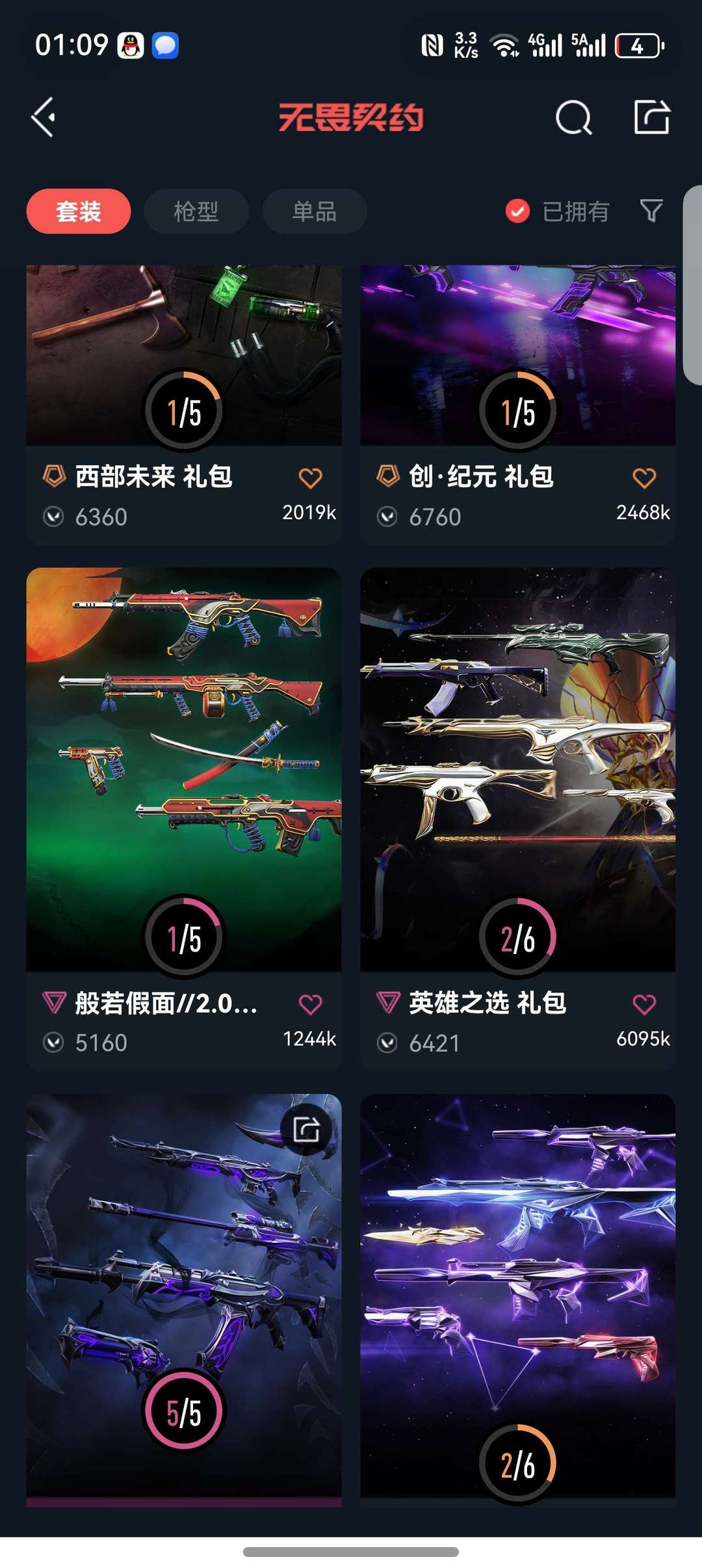Screen dimensions: 702x1568
Task: Switch to the 单品 tab
Action: pos(313,211)
